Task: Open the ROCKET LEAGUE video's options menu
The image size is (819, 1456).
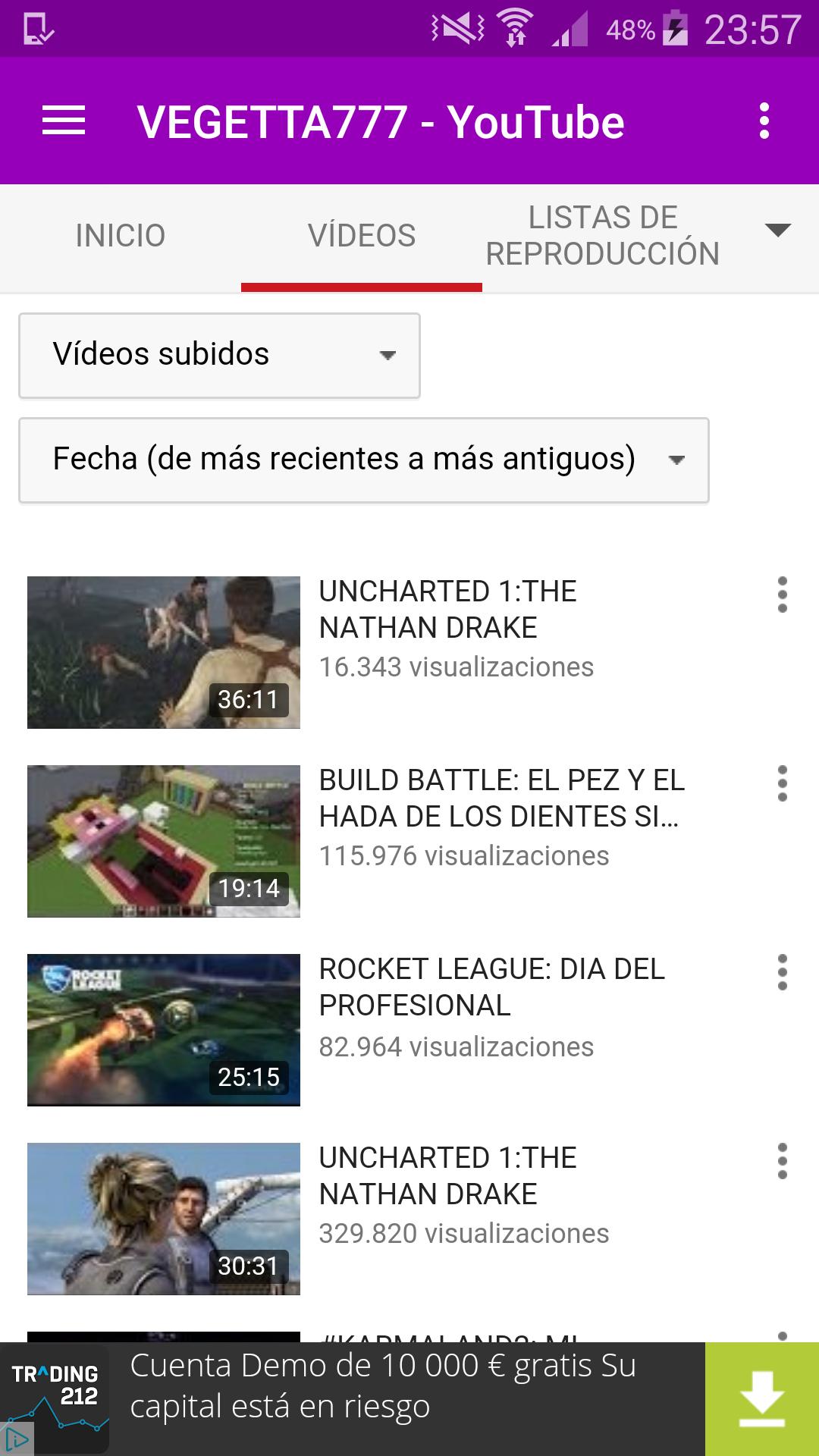Action: (x=782, y=972)
